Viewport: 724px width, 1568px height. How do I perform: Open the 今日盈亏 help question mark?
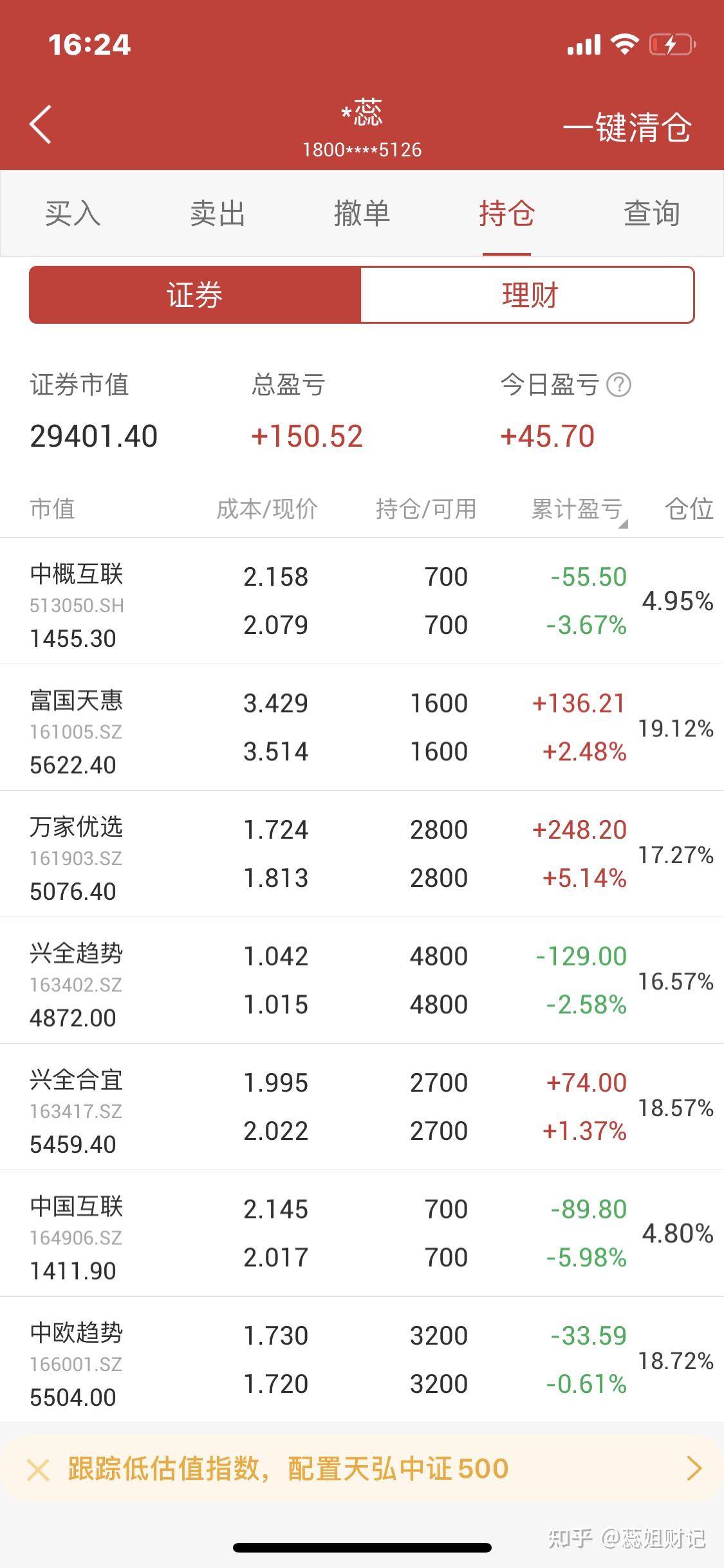coord(619,385)
